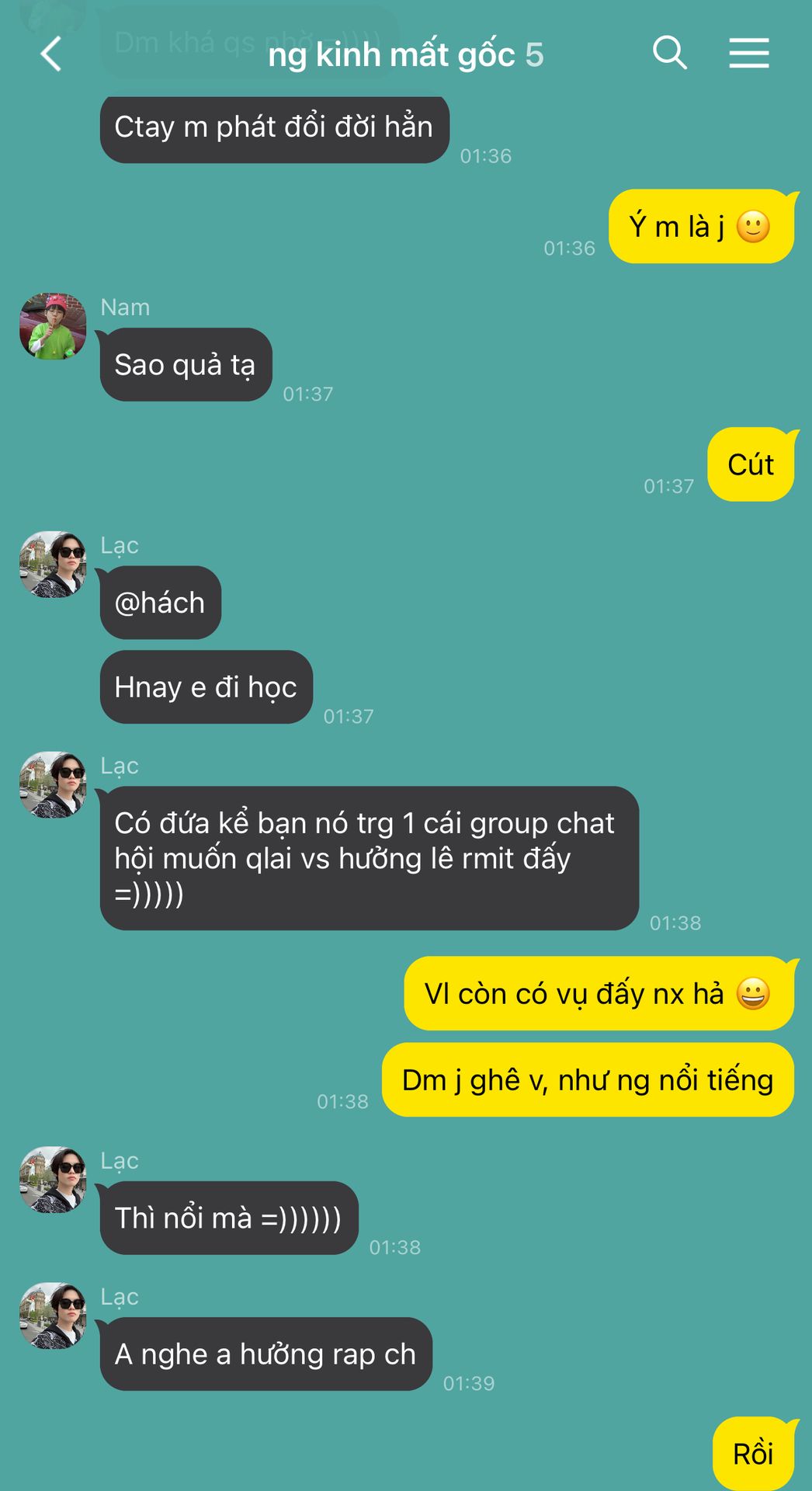Open Nam's profile picture

(x=53, y=326)
